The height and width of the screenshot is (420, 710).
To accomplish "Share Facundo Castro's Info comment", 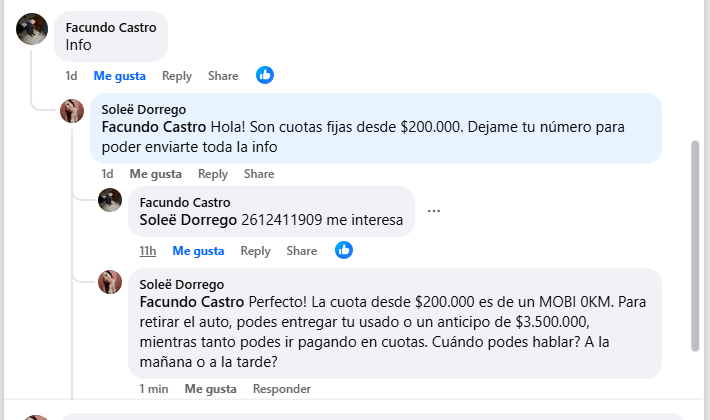I will coord(223,76).
